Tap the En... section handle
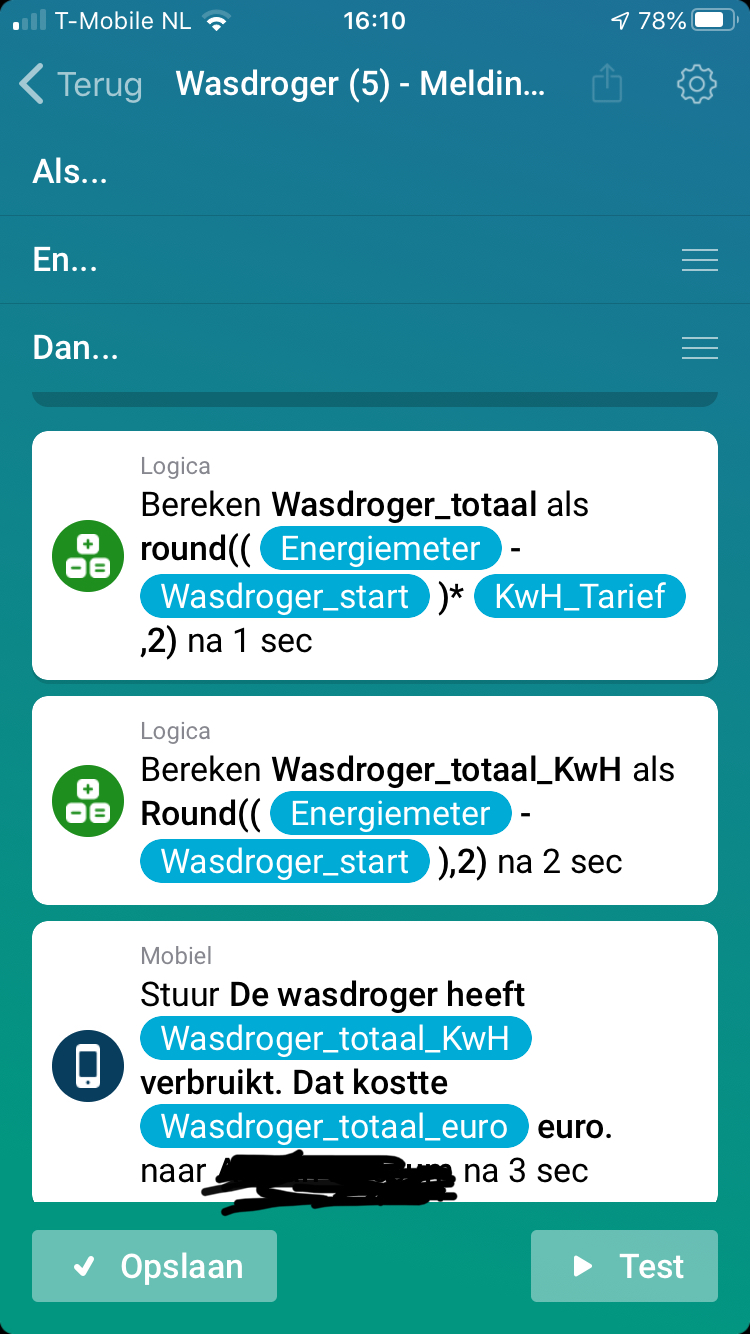750x1334 pixels. pyautogui.click(x=699, y=260)
